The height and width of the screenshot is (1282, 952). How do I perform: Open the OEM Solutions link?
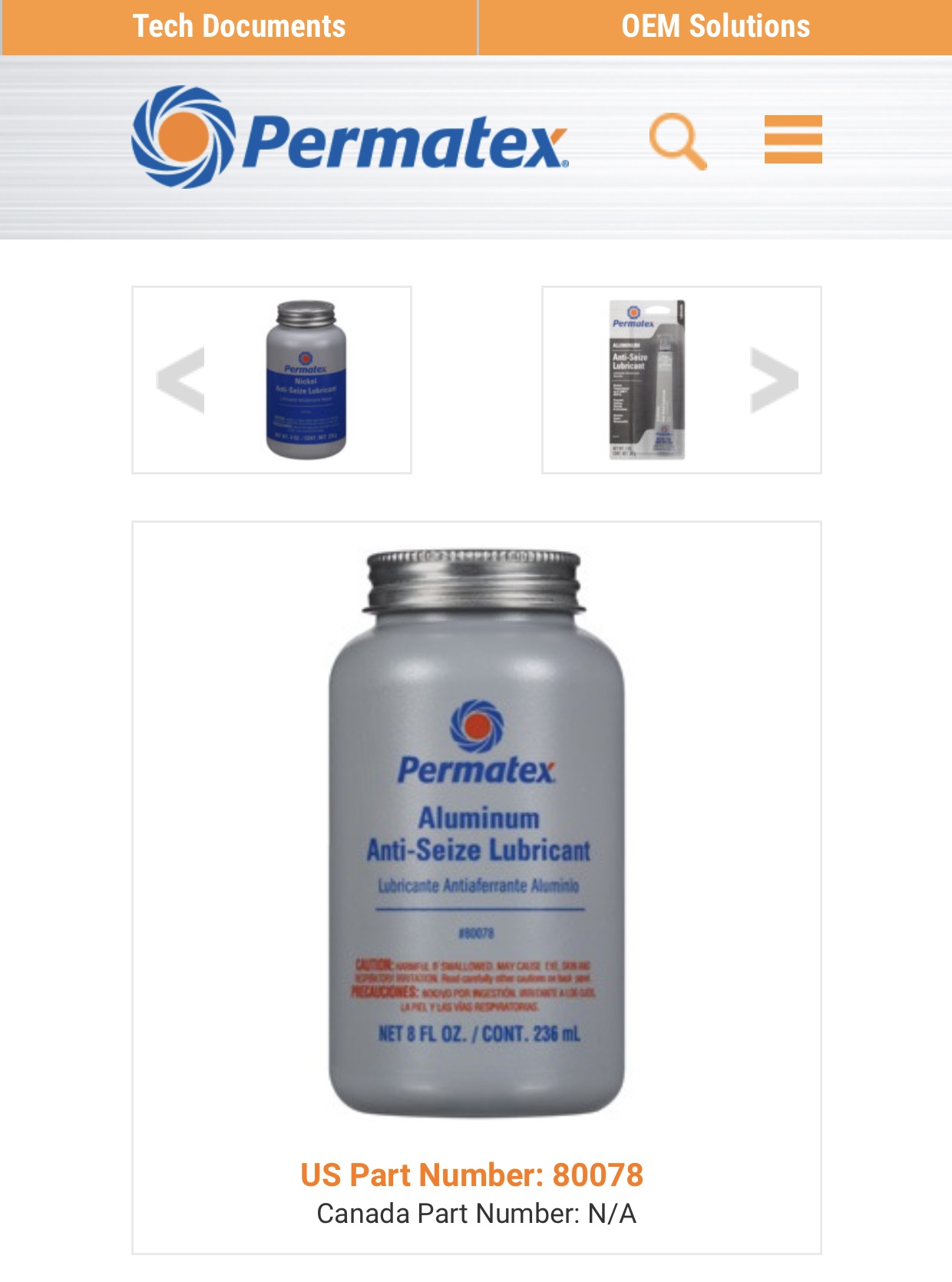(715, 27)
